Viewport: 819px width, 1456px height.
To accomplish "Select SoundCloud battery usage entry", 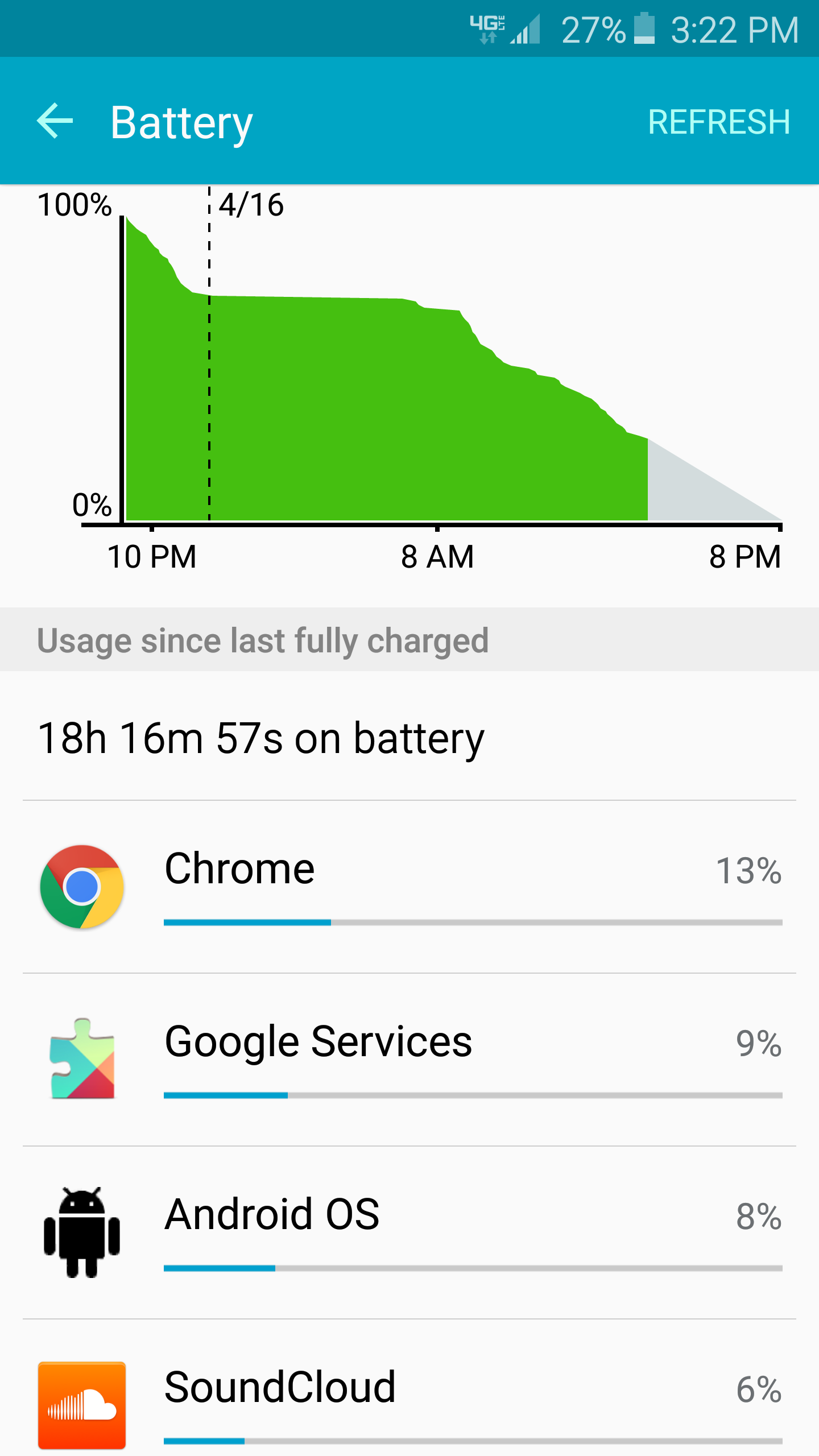I will click(409, 1402).
